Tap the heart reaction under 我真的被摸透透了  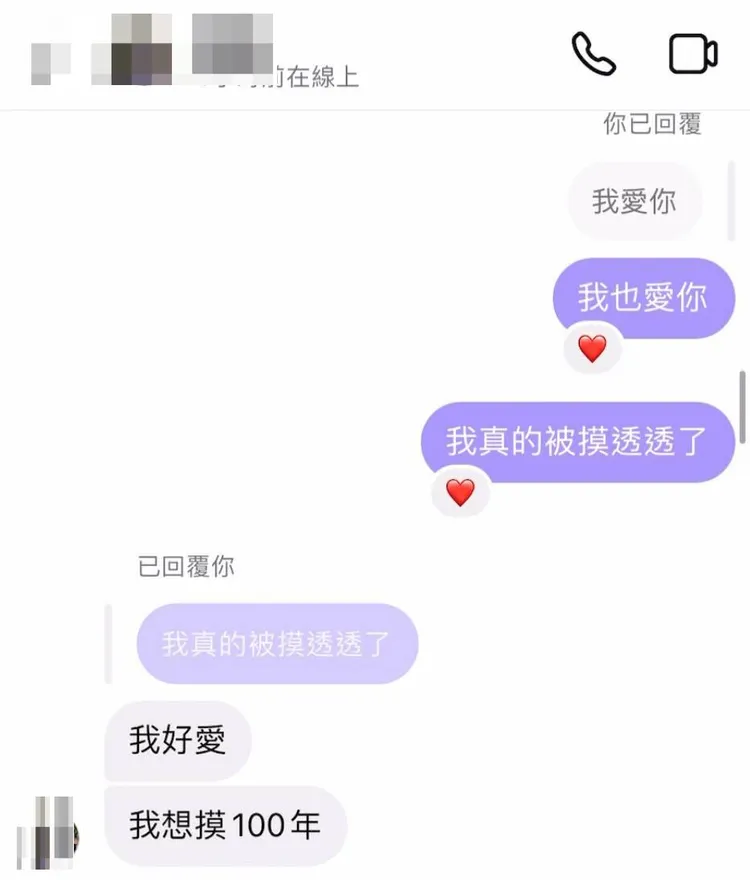coord(460,492)
